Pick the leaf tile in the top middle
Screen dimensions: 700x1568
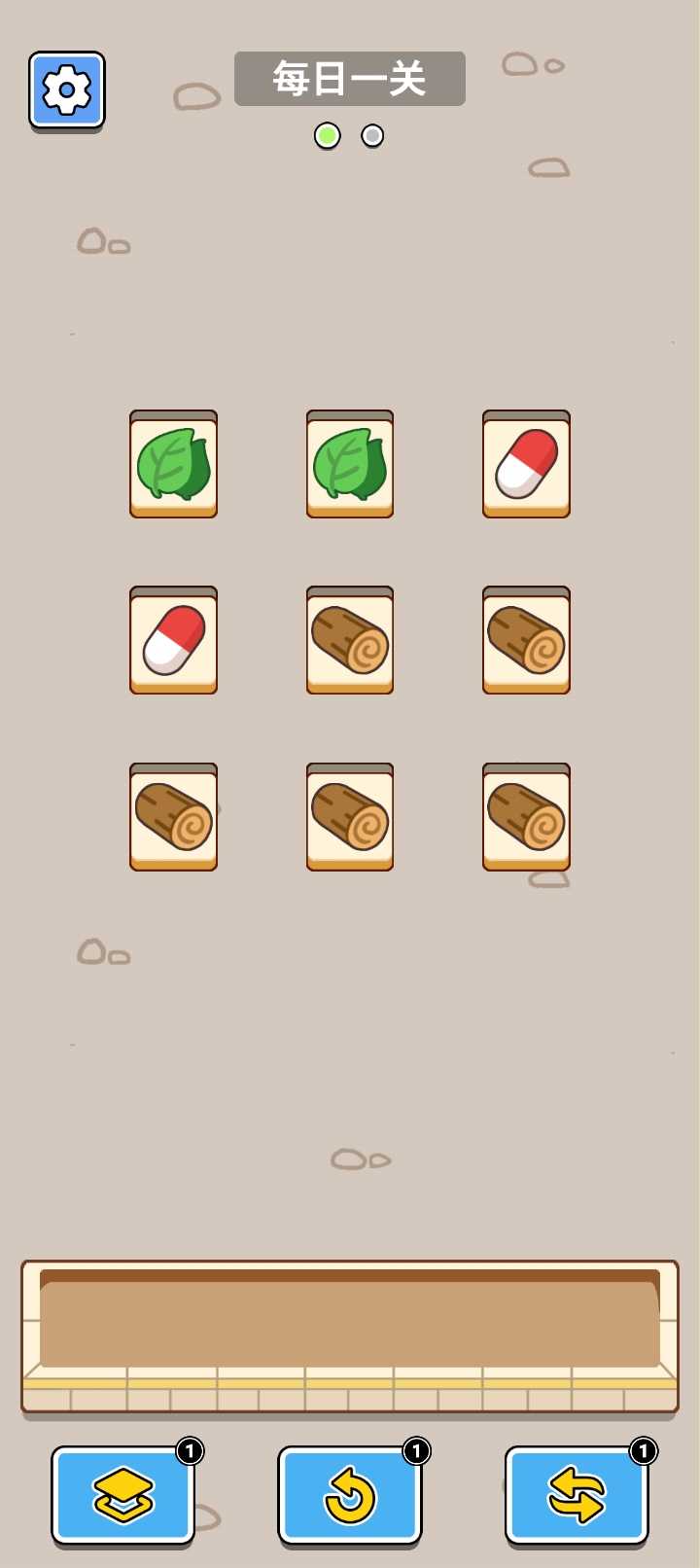(350, 465)
